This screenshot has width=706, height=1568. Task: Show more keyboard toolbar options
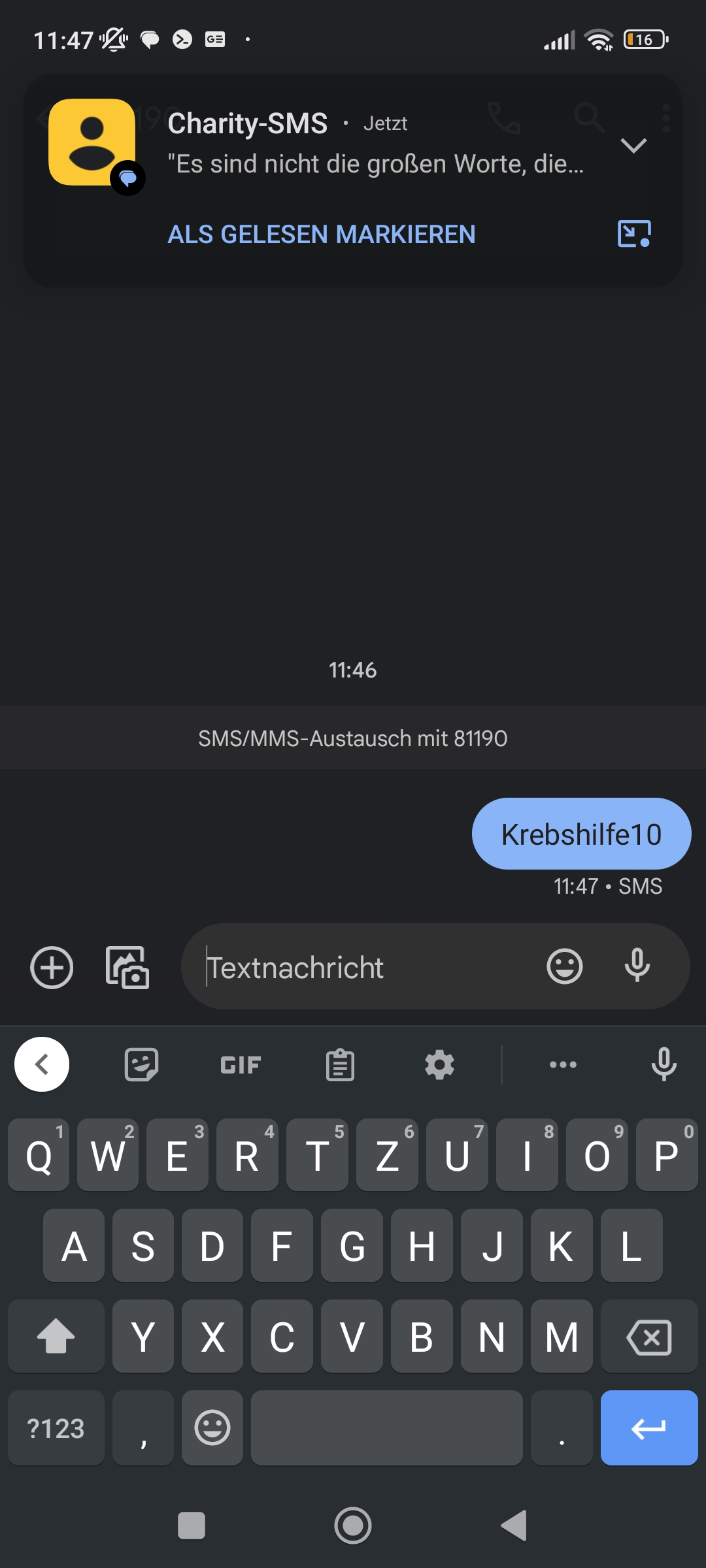pos(563,1065)
